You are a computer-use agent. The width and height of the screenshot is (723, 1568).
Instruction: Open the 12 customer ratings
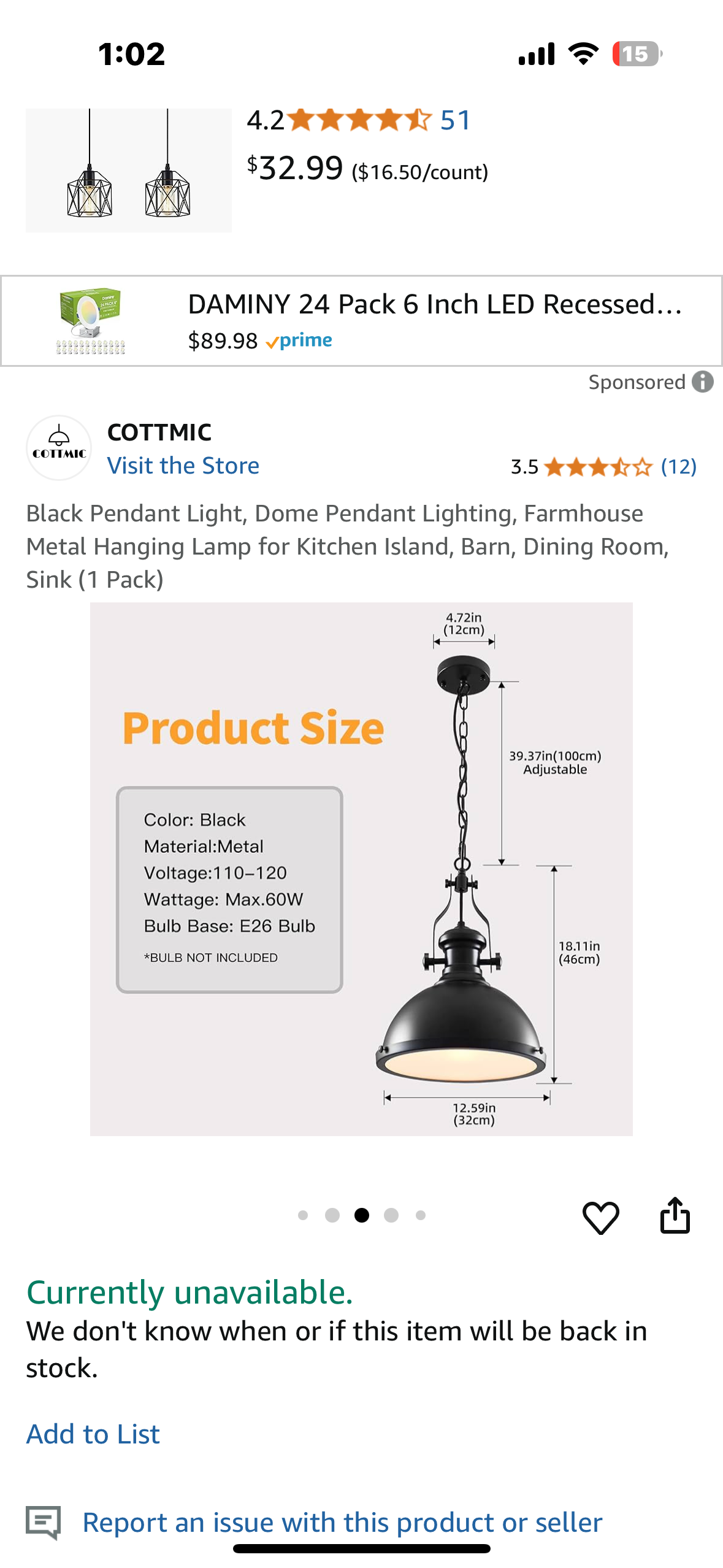678,467
